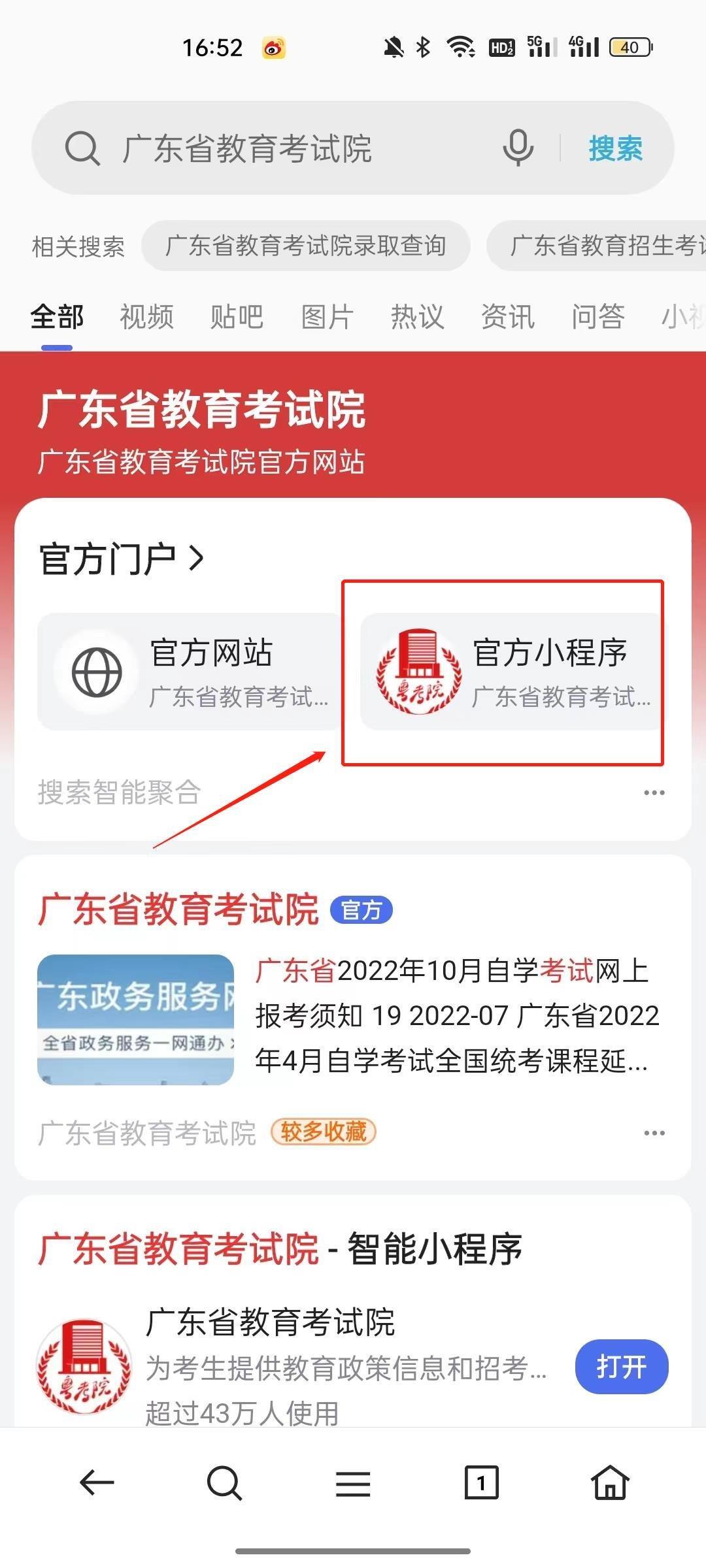Open the more options beside 较多收藏
This screenshot has width=706, height=1568.
[x=654, y=1133]
